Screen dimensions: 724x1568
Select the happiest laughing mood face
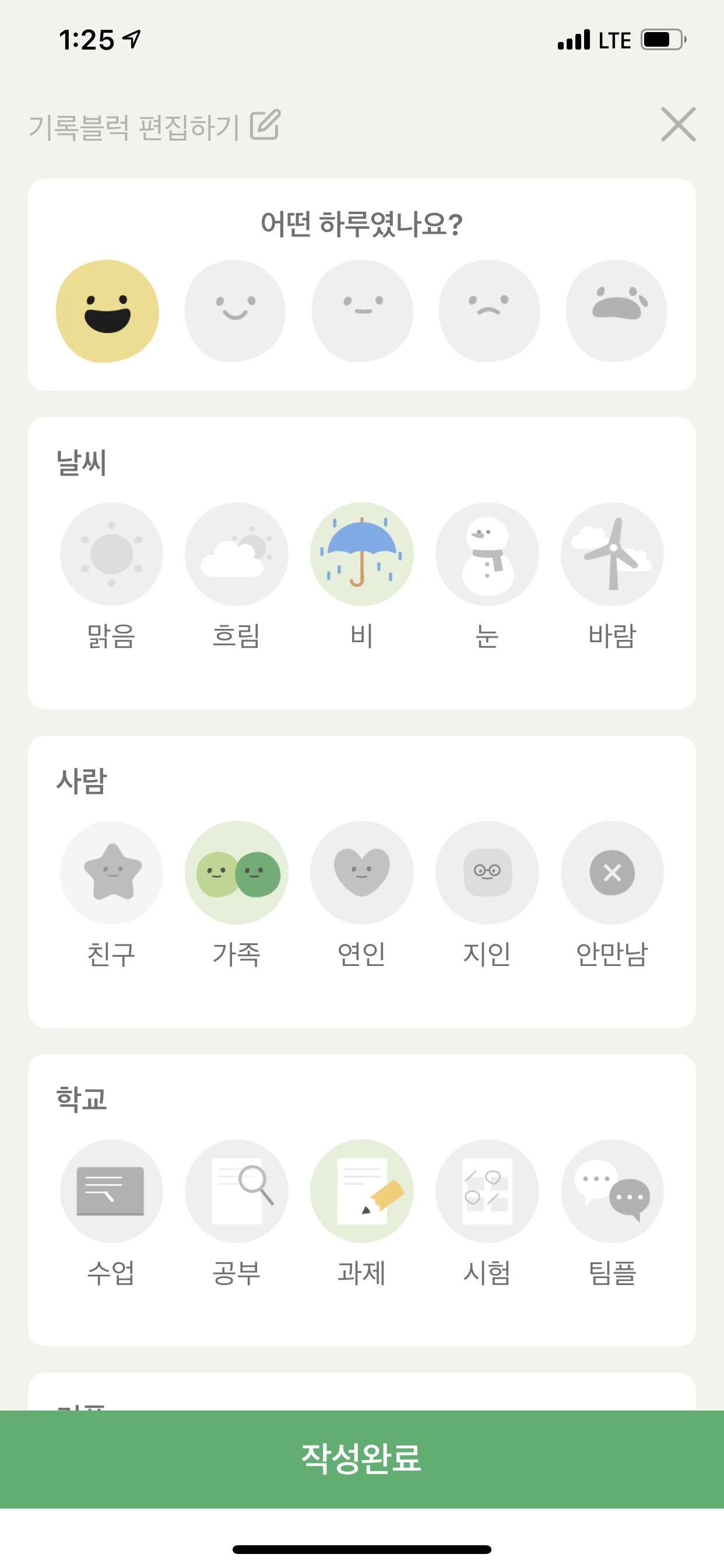tap(108, 311)
